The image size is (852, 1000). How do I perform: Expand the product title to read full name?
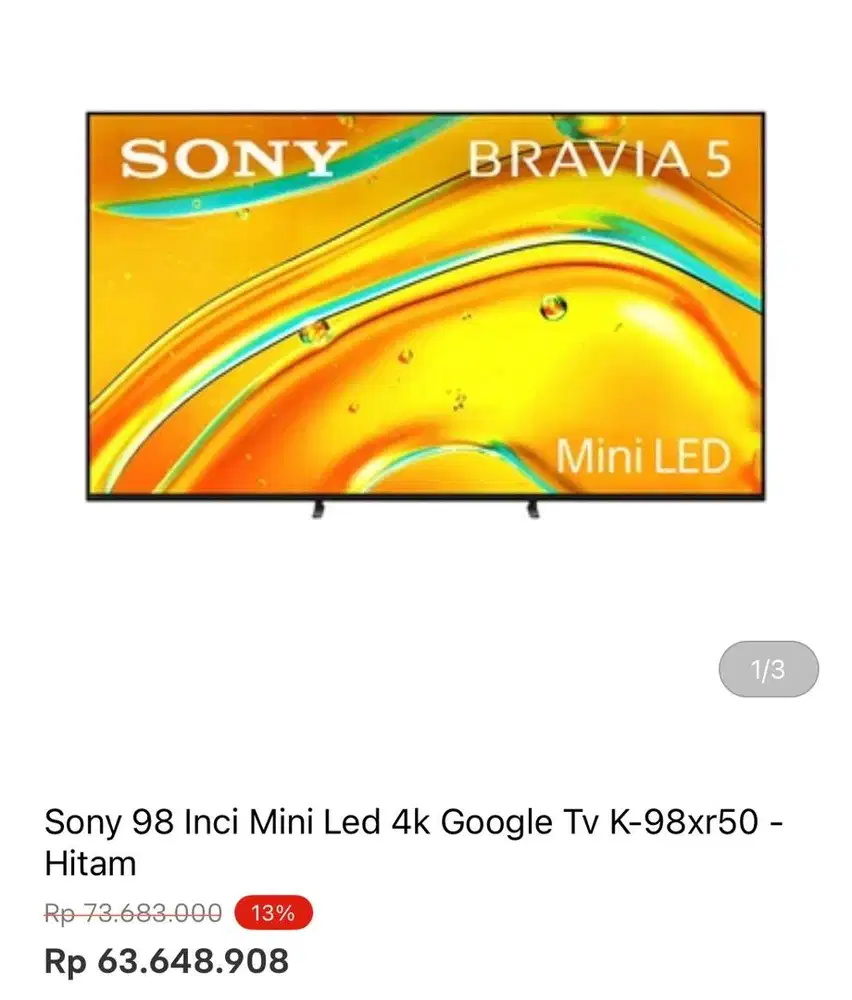[x=415, y=840]
